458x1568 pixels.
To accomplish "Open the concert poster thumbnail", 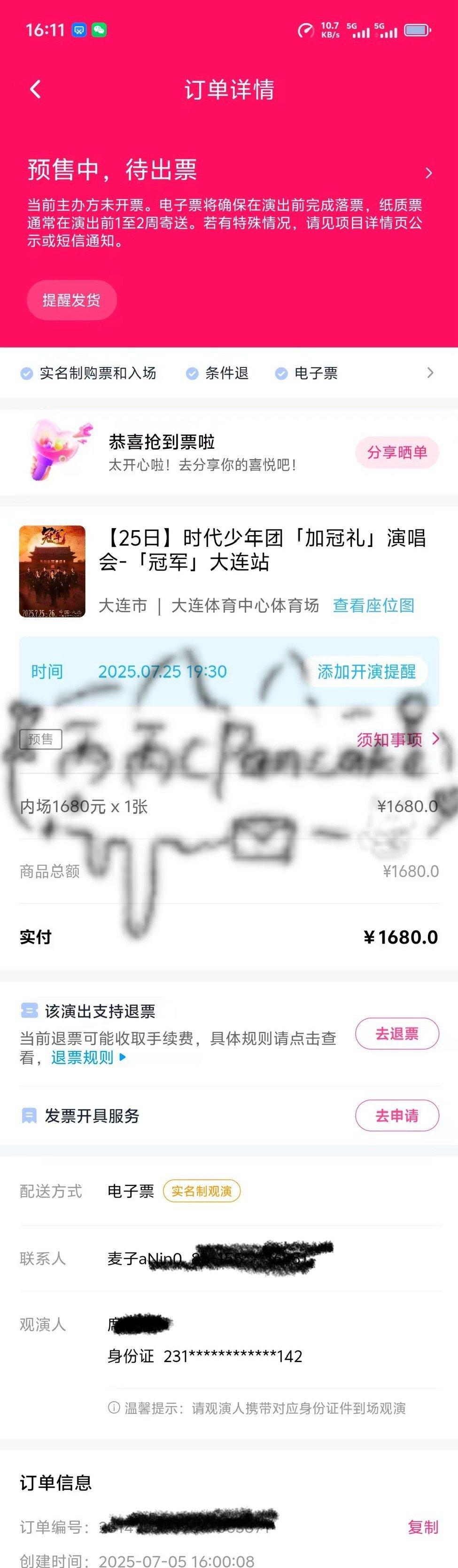I will (x=52, y=571).
